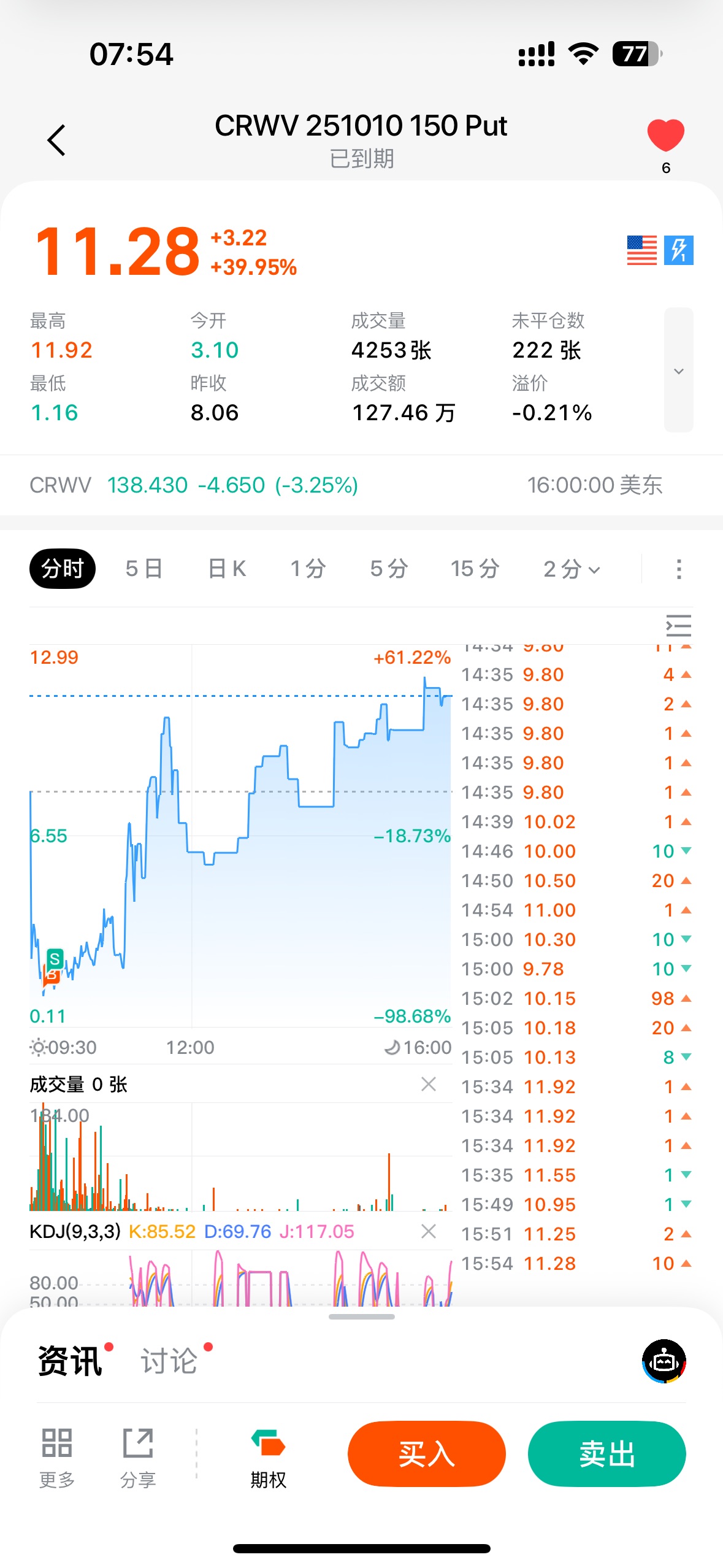
Task: Select the 1分 chart interval
Action: (308, 569)
